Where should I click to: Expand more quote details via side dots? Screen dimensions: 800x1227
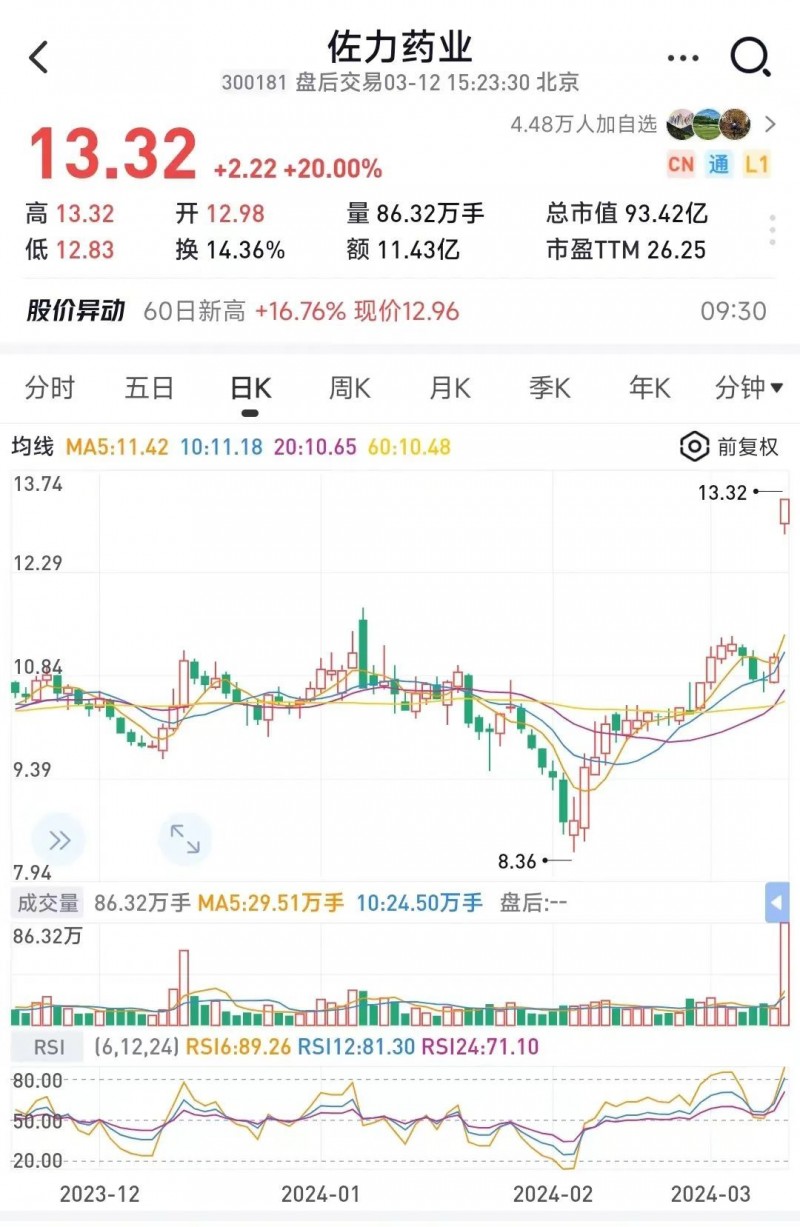pyautogui.click(x=773, y=230)
